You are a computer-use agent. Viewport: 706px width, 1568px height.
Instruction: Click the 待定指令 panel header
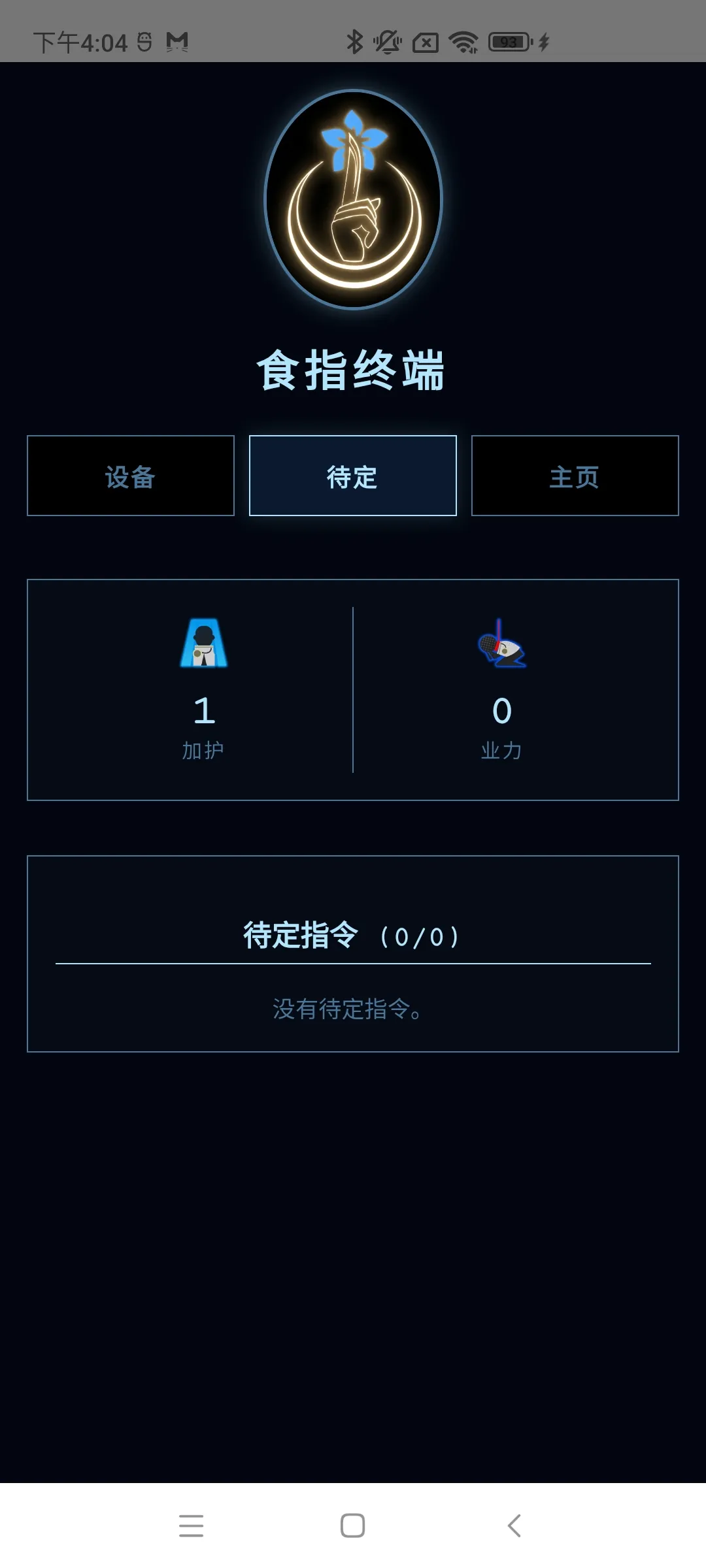click(x=353, y=936)
